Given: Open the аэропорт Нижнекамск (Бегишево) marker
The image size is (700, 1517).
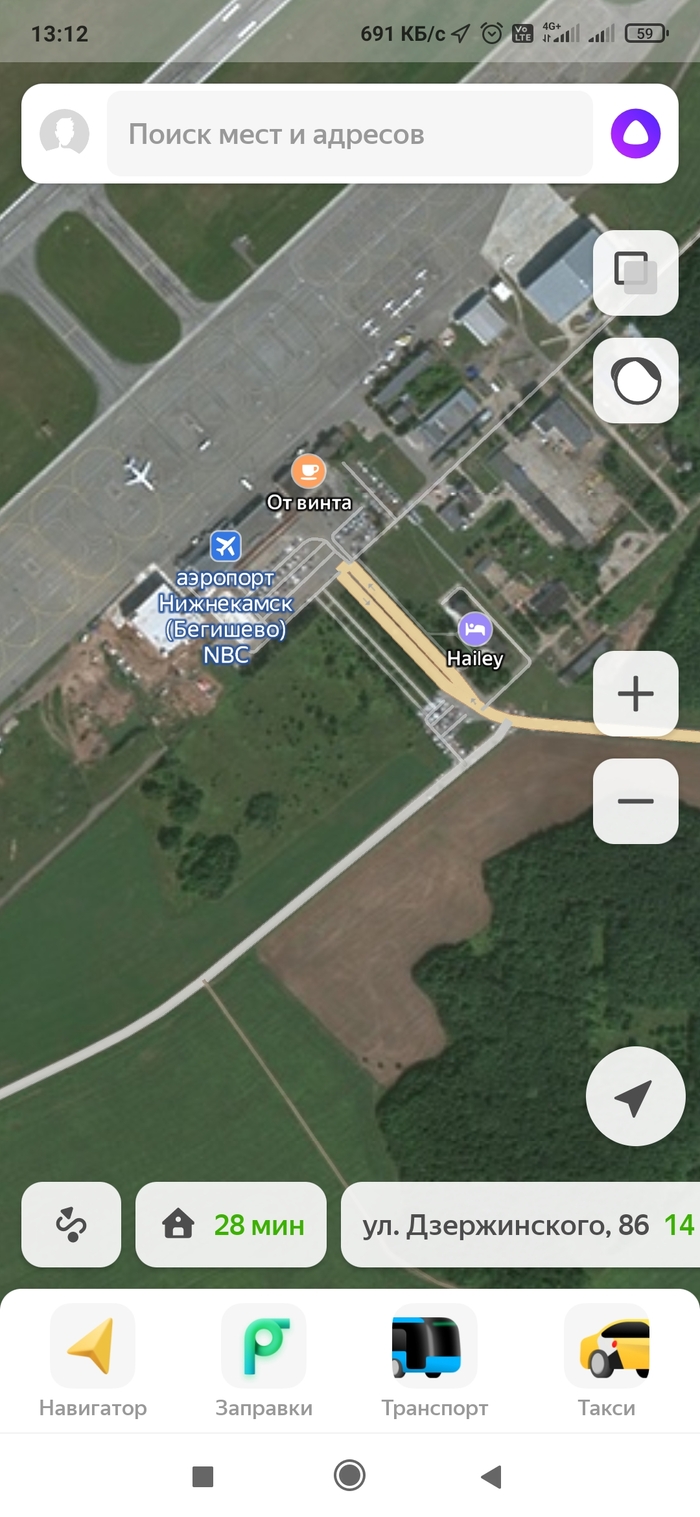Looking at the screenshot, I should (x=226, y=546).
